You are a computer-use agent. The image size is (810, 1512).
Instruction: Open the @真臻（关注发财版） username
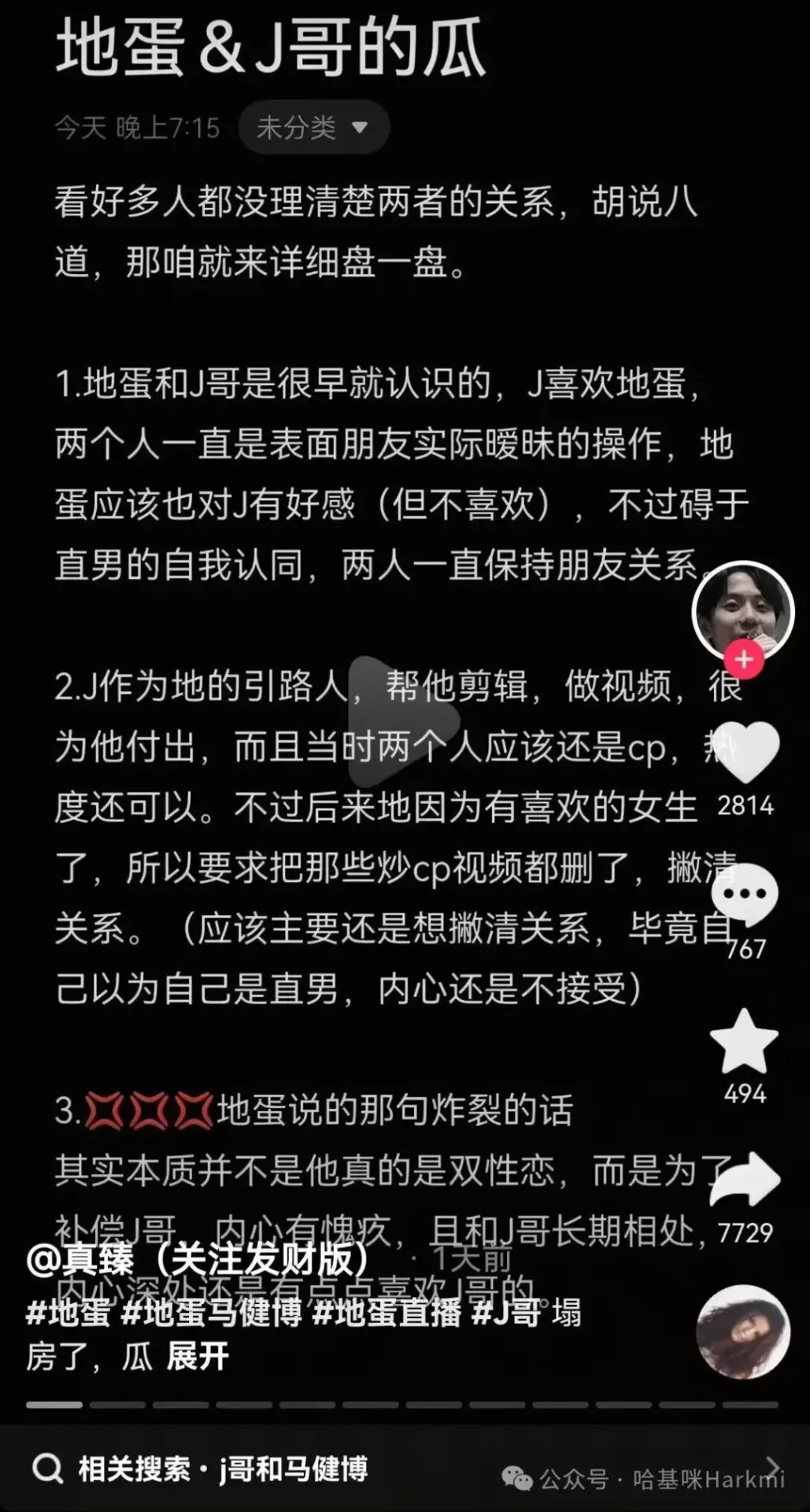click(198, 1259)
